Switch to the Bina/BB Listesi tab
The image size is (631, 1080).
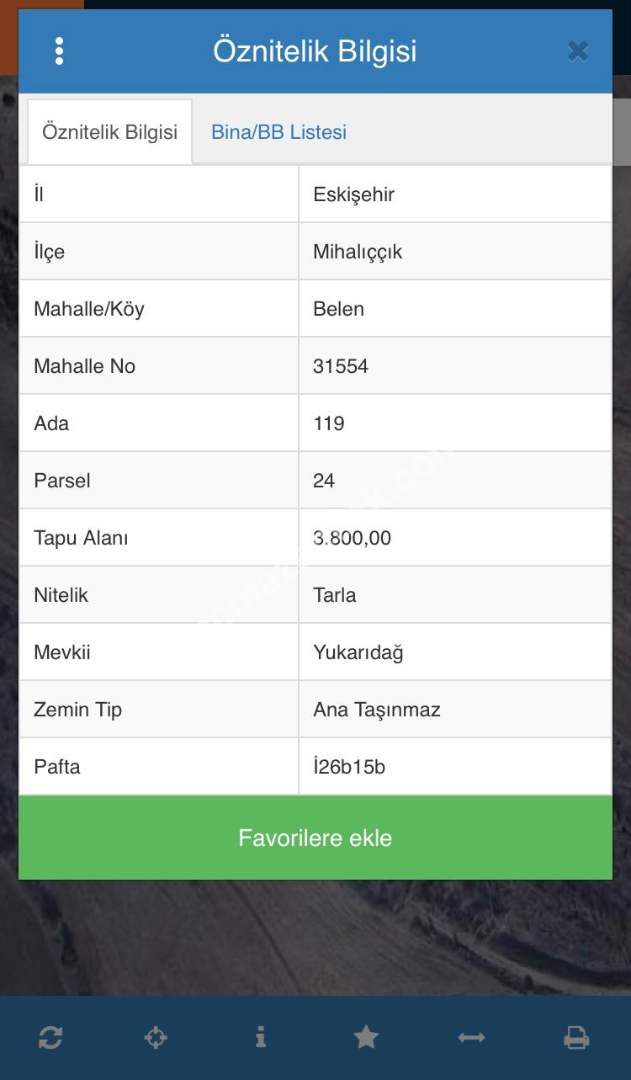[279, 132]
